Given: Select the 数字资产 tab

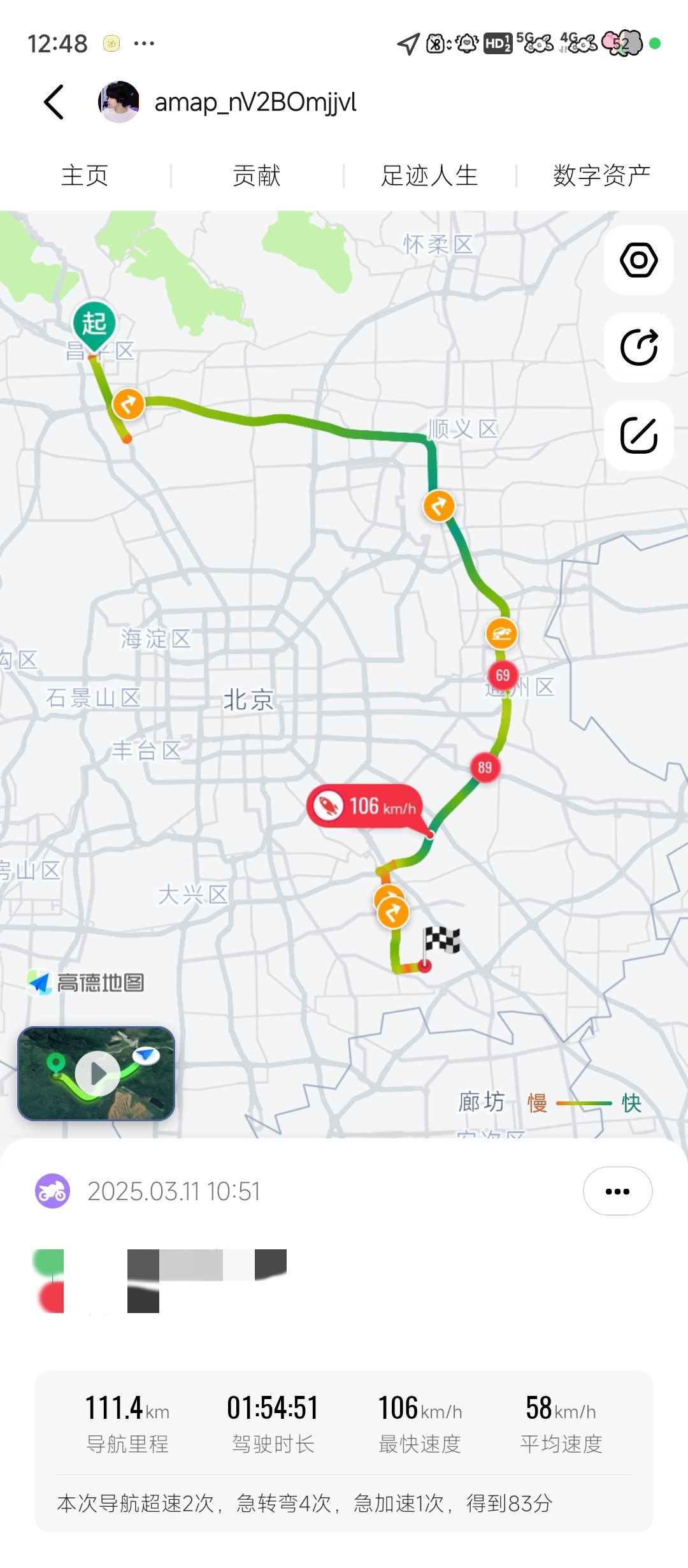Looking at the screenshot, I should 602,175.
